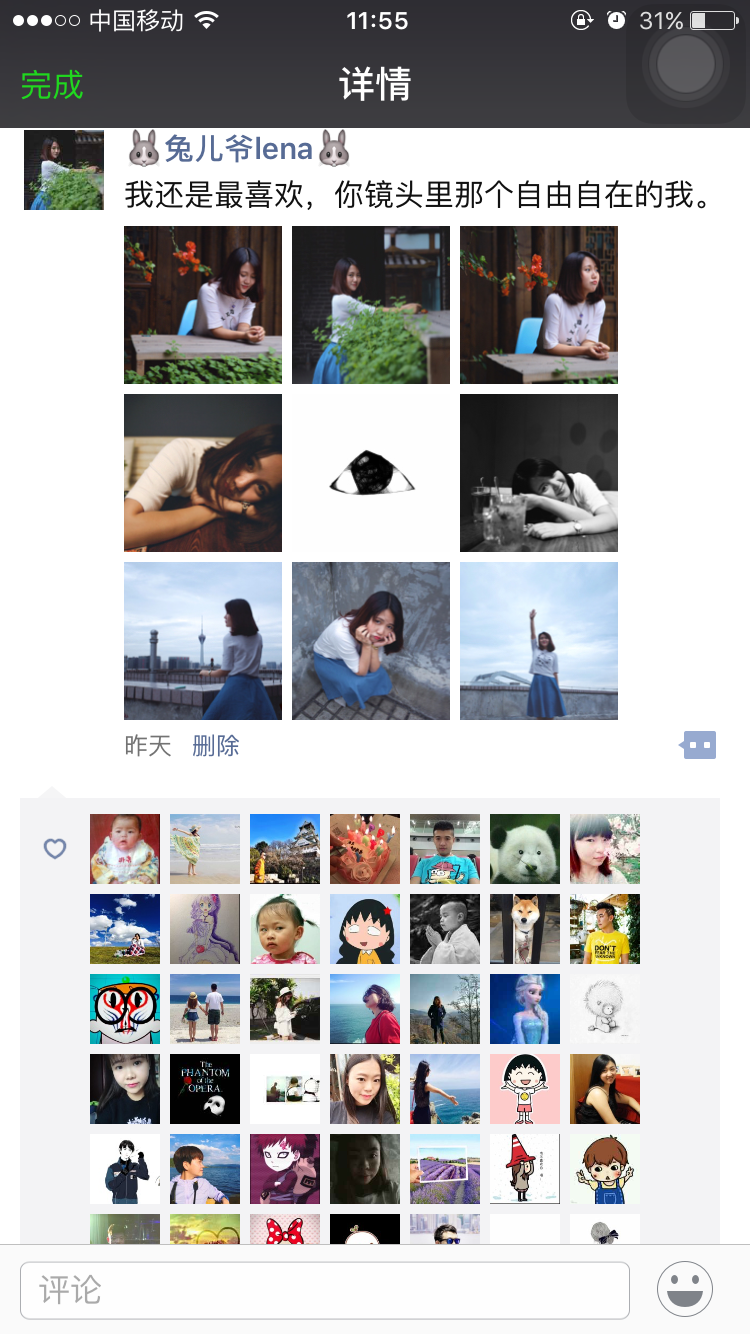
Task: View photo of girl raising her arm
Action: [539, 641]
